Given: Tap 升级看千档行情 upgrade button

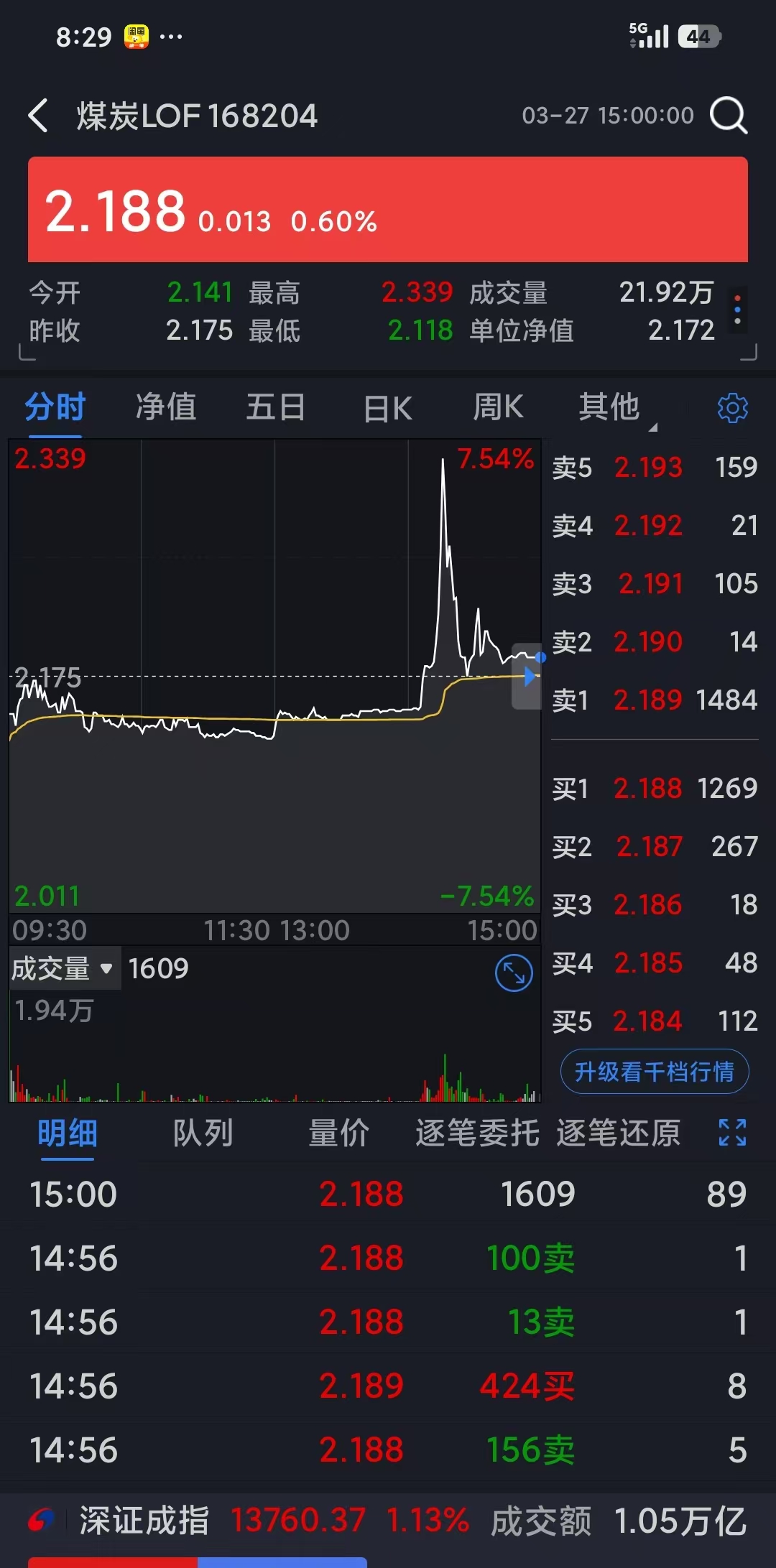Looking at the screenshot, I should click(654, 1072).
